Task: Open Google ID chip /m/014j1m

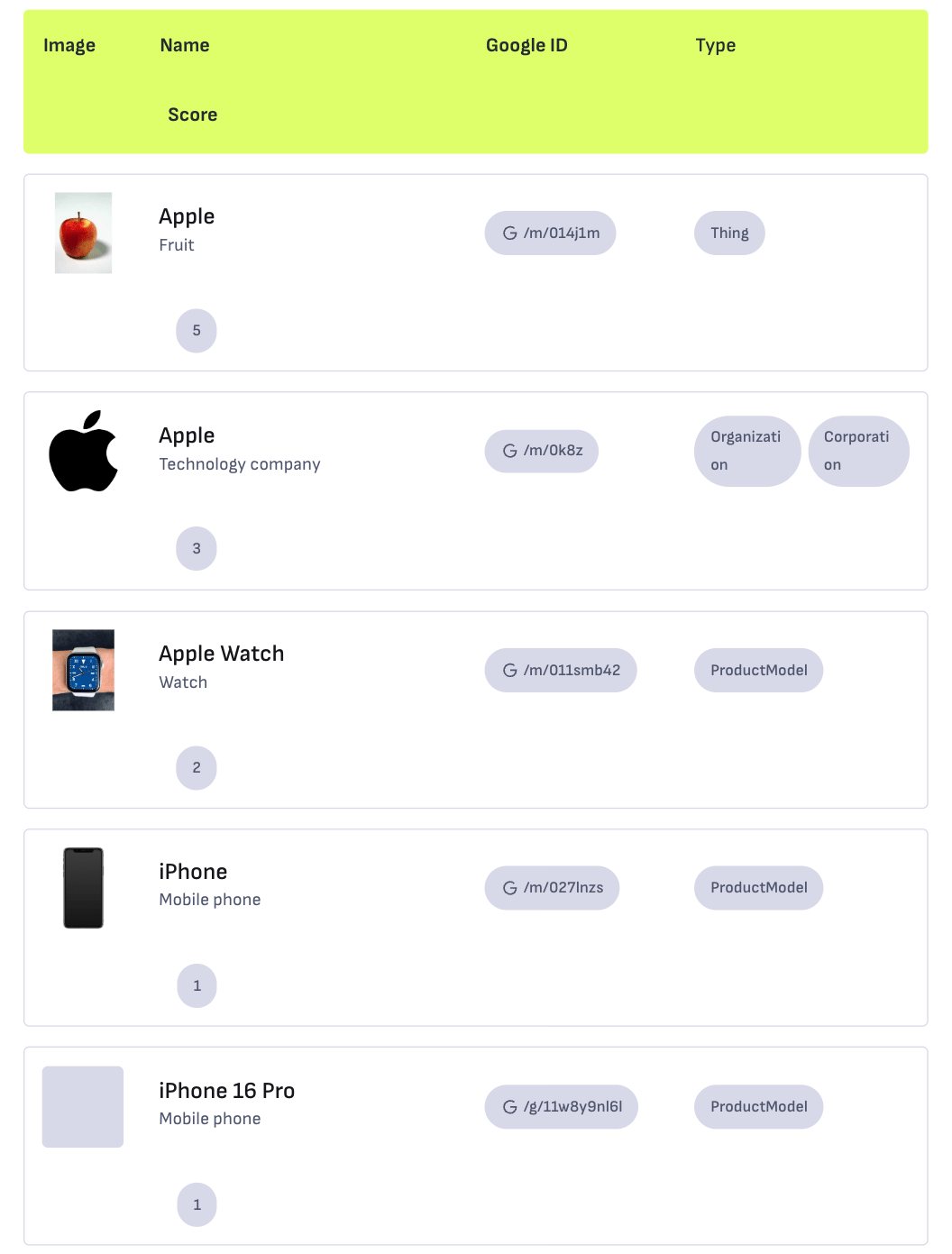Action: (550, 233)
